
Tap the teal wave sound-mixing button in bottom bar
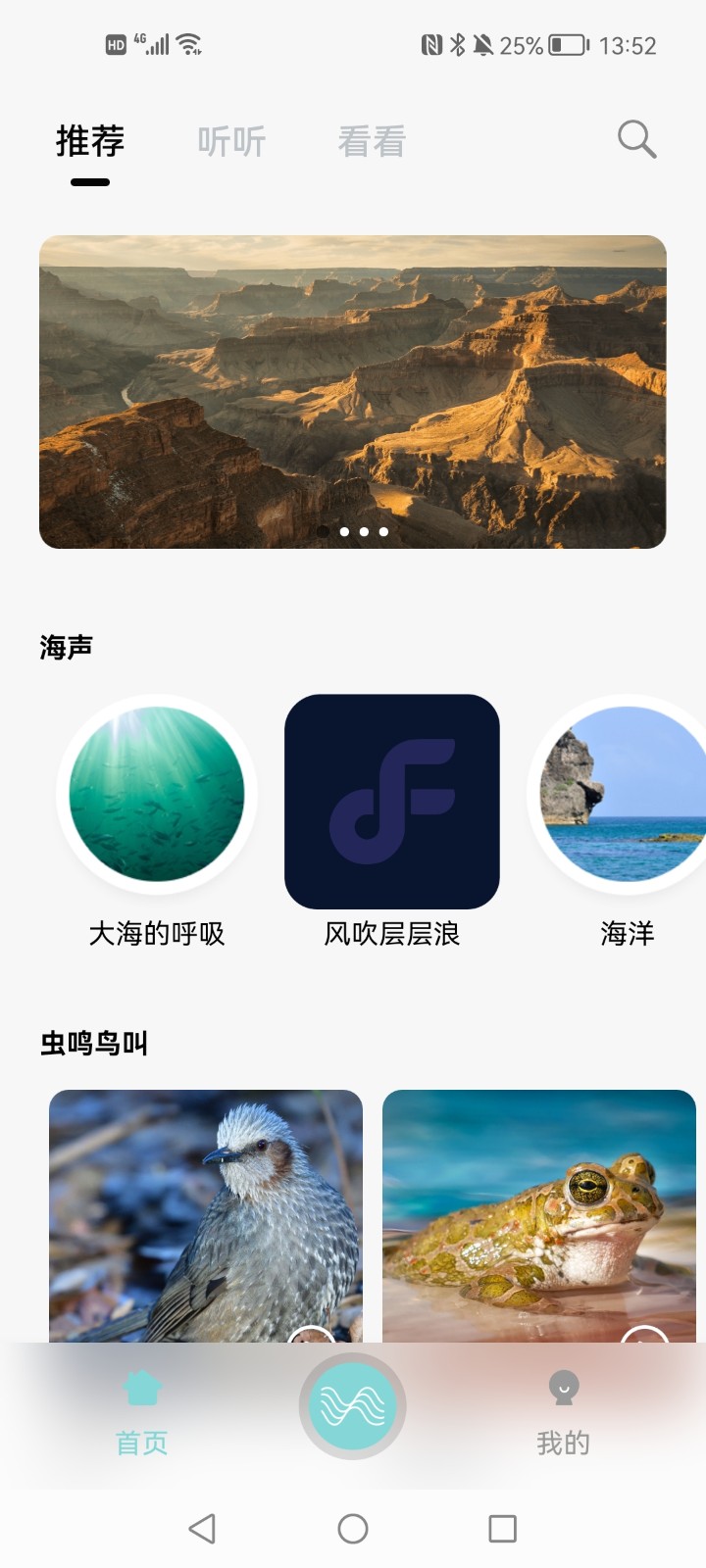(x=352, y=1405)
